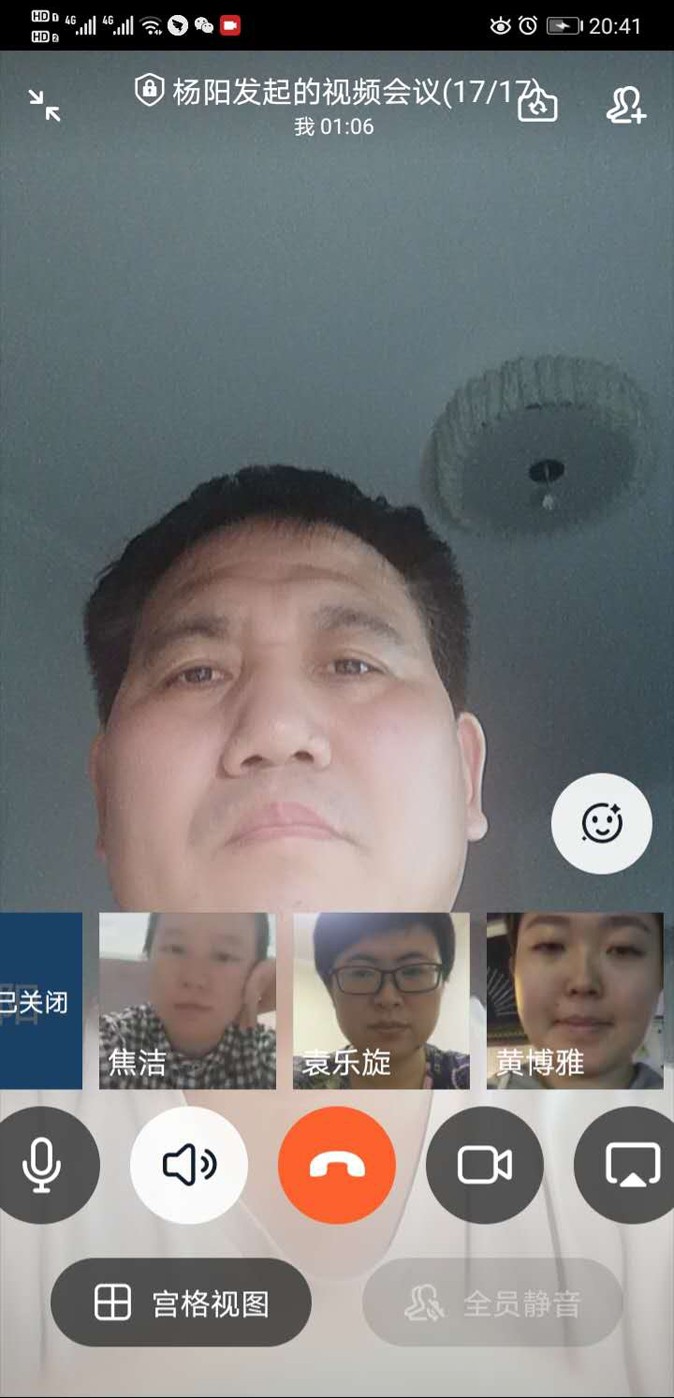Hang up the video meeting
Viewport: 674px width, 1398px height.
tap(337, 1165)
